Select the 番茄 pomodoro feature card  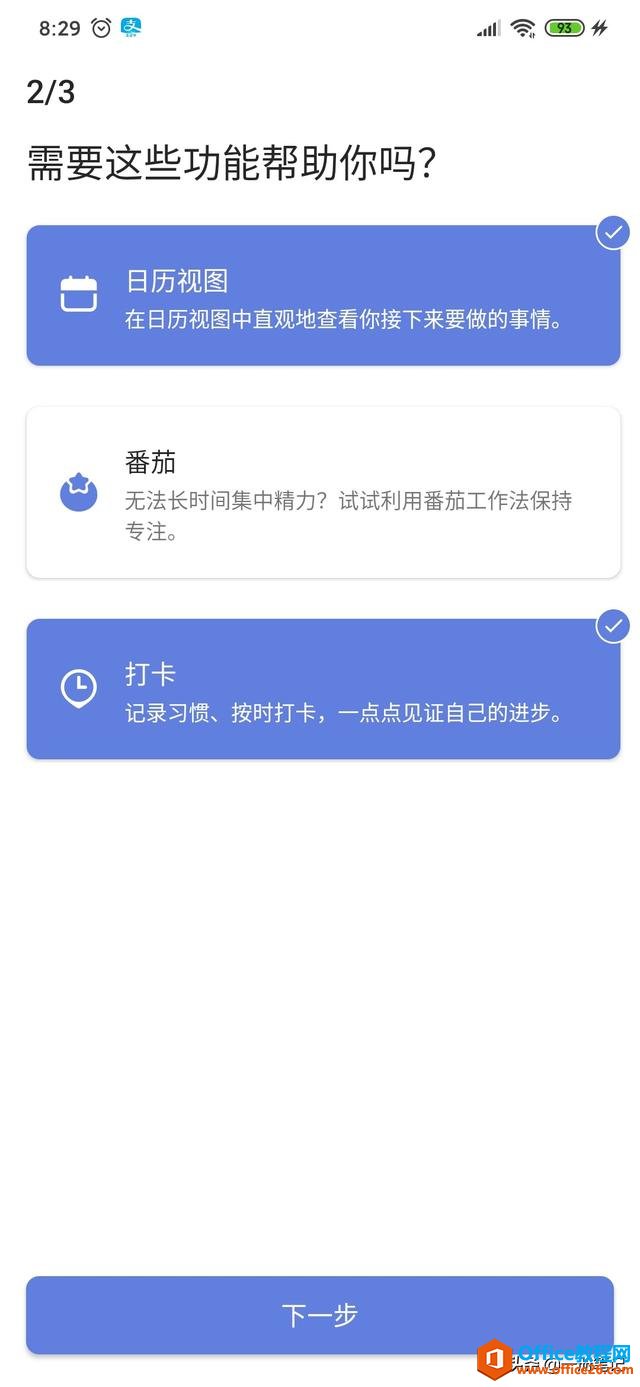(x=323, y=492)
